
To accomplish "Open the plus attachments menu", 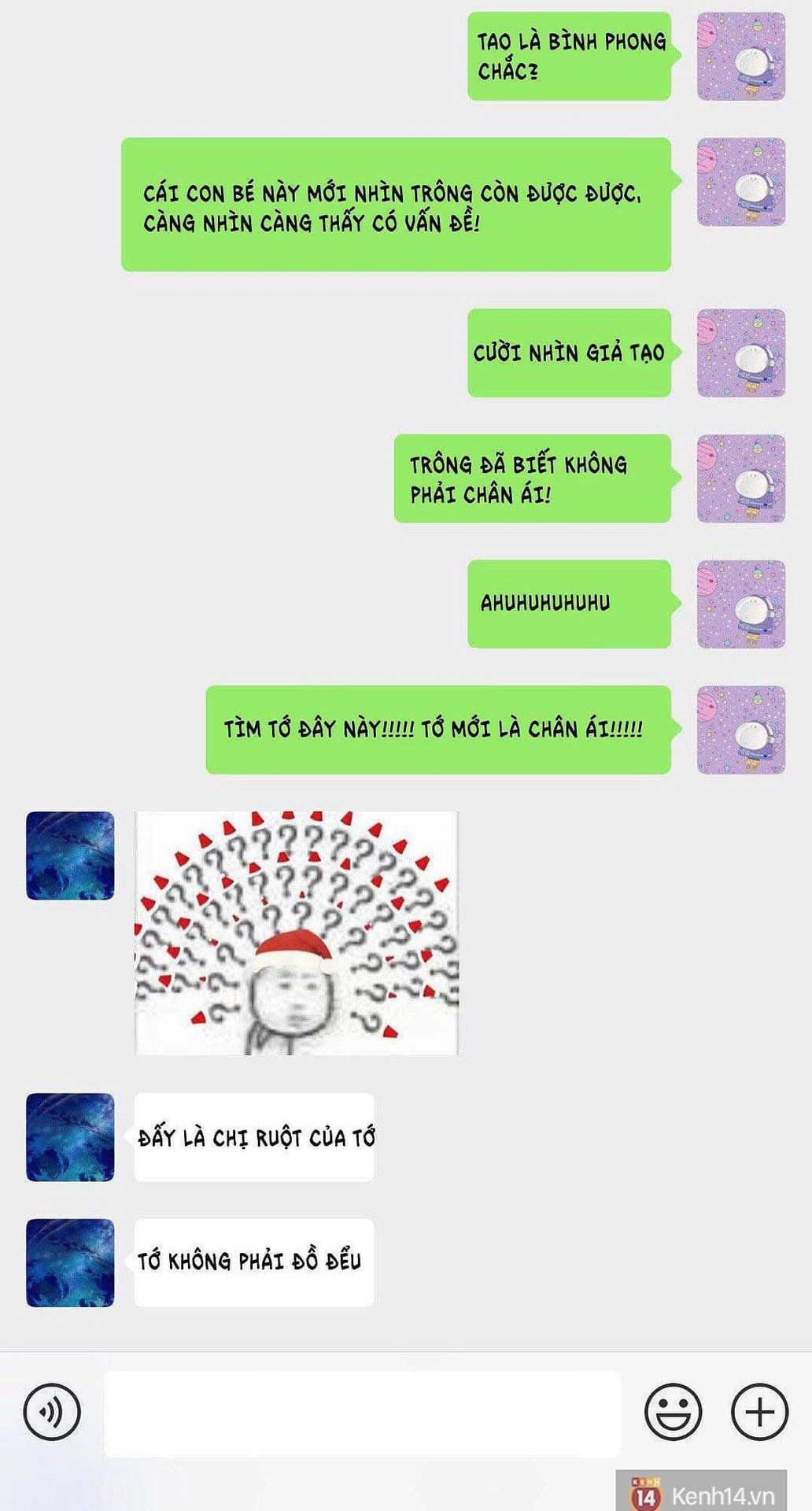I will (x=760, y=1412).
